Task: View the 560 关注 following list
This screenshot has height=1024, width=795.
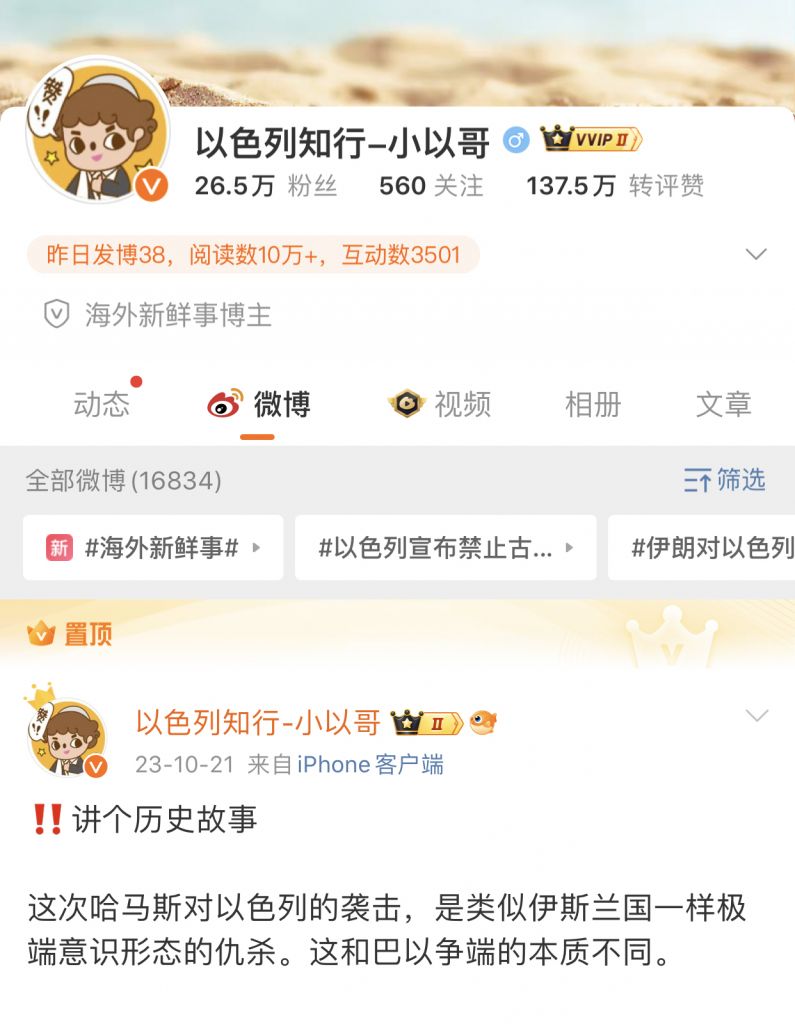Action: click(431, 186)
